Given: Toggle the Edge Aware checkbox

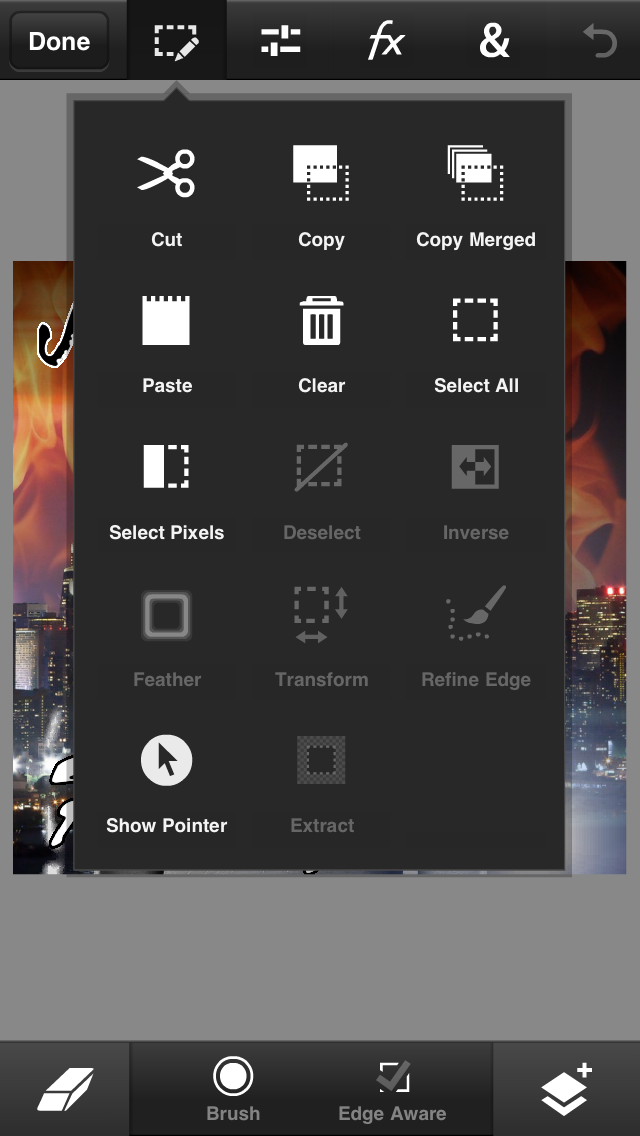Looking at the screenshot, I should pos(392,1089).
